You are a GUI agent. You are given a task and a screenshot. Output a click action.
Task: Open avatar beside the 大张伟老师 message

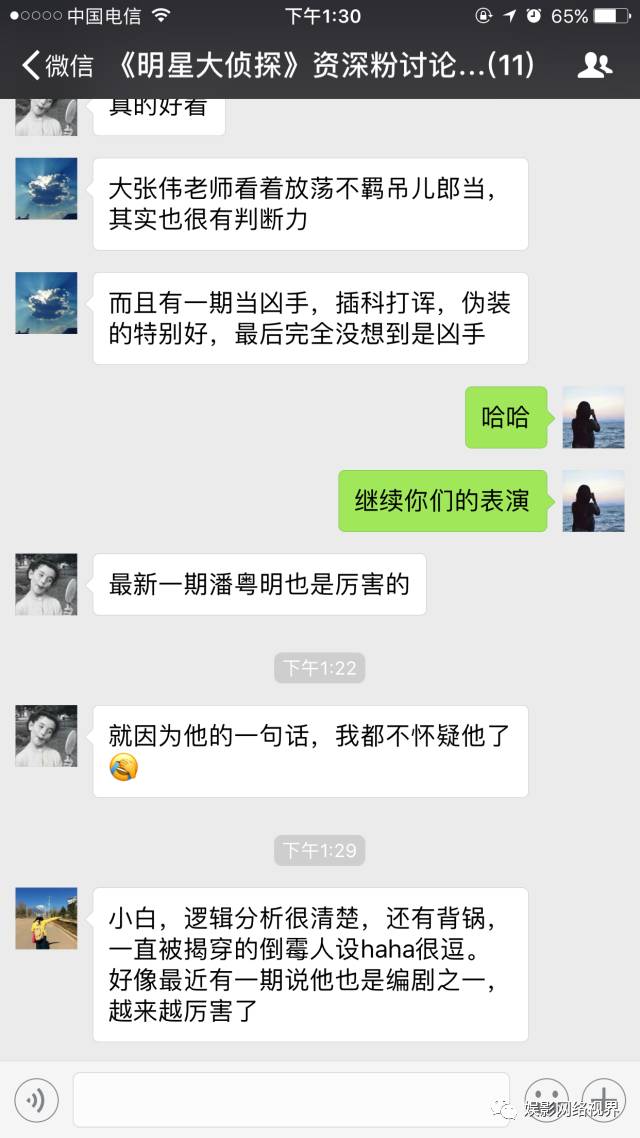pos(46,188)
